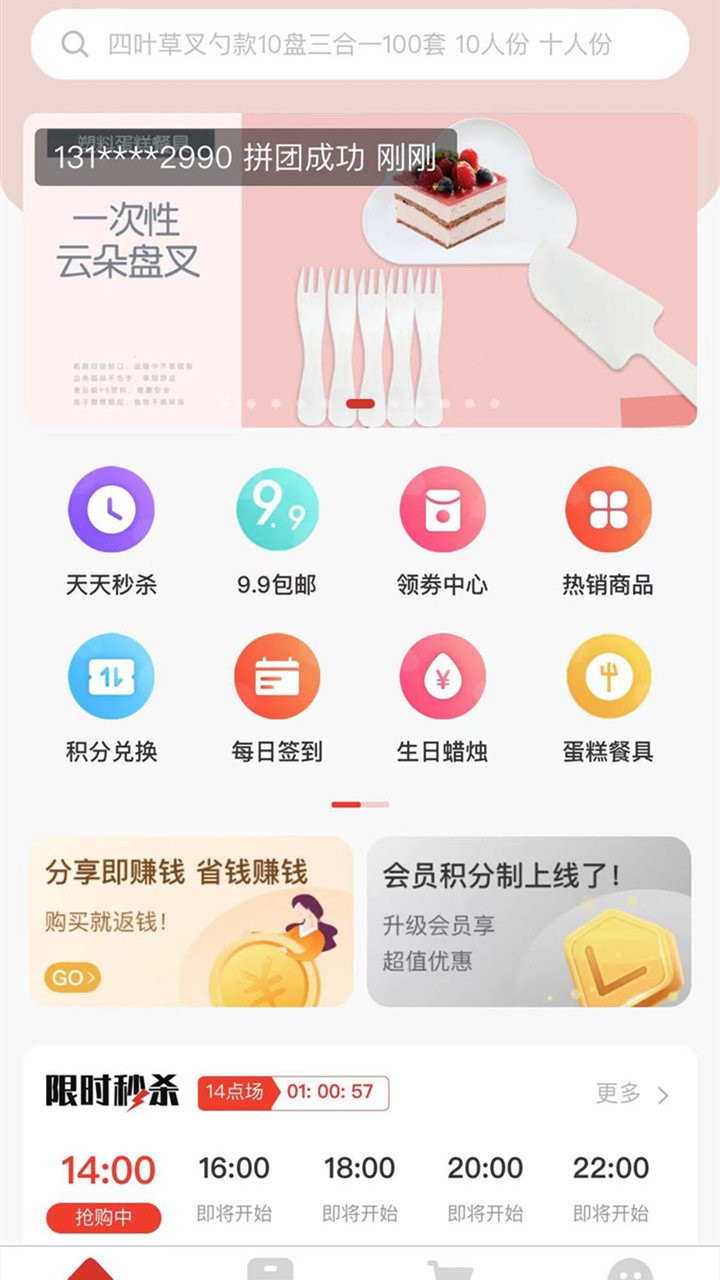720x1280 pixels.
Task: Select the 18:00 upcoming session
Action: [362, 1168]
